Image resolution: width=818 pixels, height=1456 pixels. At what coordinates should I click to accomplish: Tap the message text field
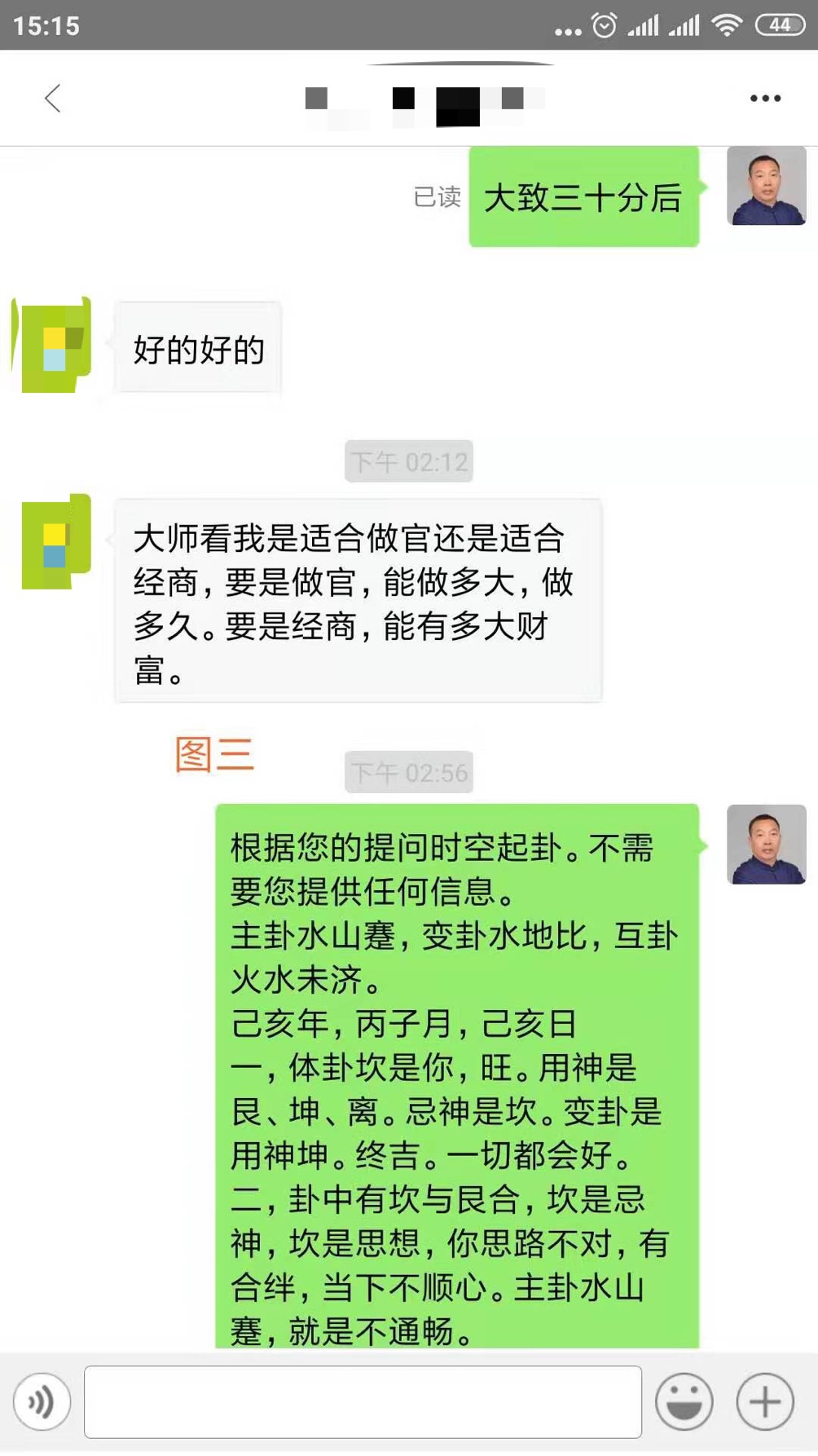coord(363,1401)
